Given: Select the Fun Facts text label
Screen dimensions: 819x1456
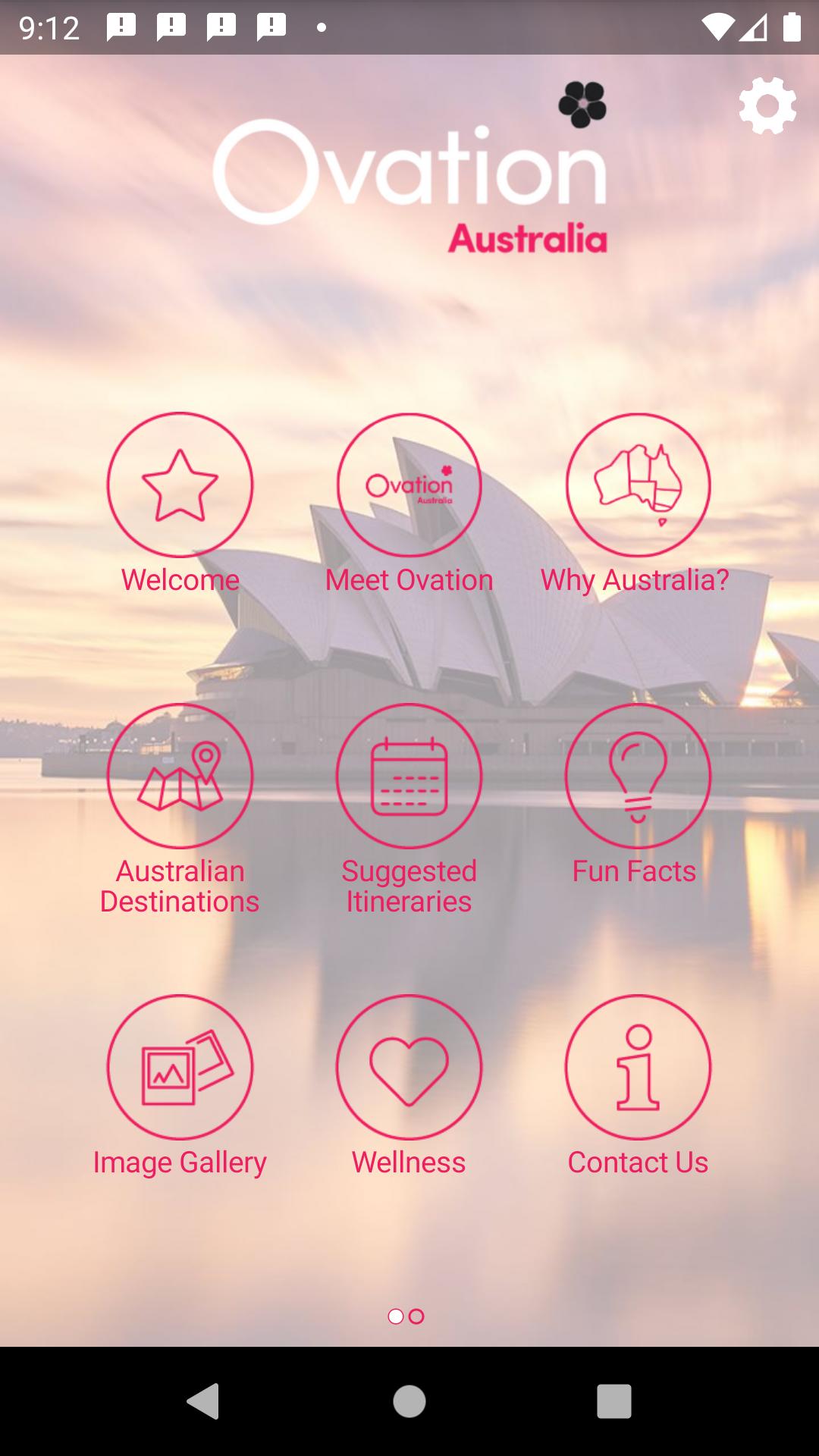Looking at the screenshot, I should point(634,871).
